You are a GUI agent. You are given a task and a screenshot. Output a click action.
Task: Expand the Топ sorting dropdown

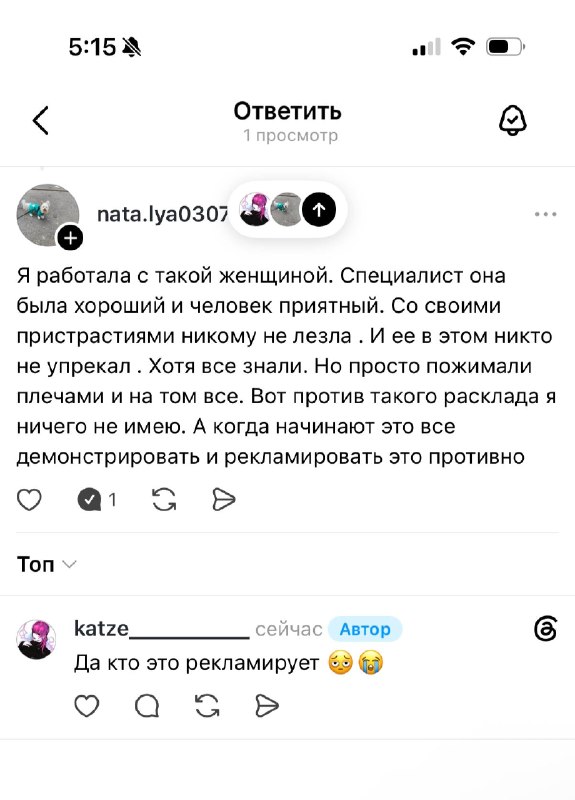(46, 564)
